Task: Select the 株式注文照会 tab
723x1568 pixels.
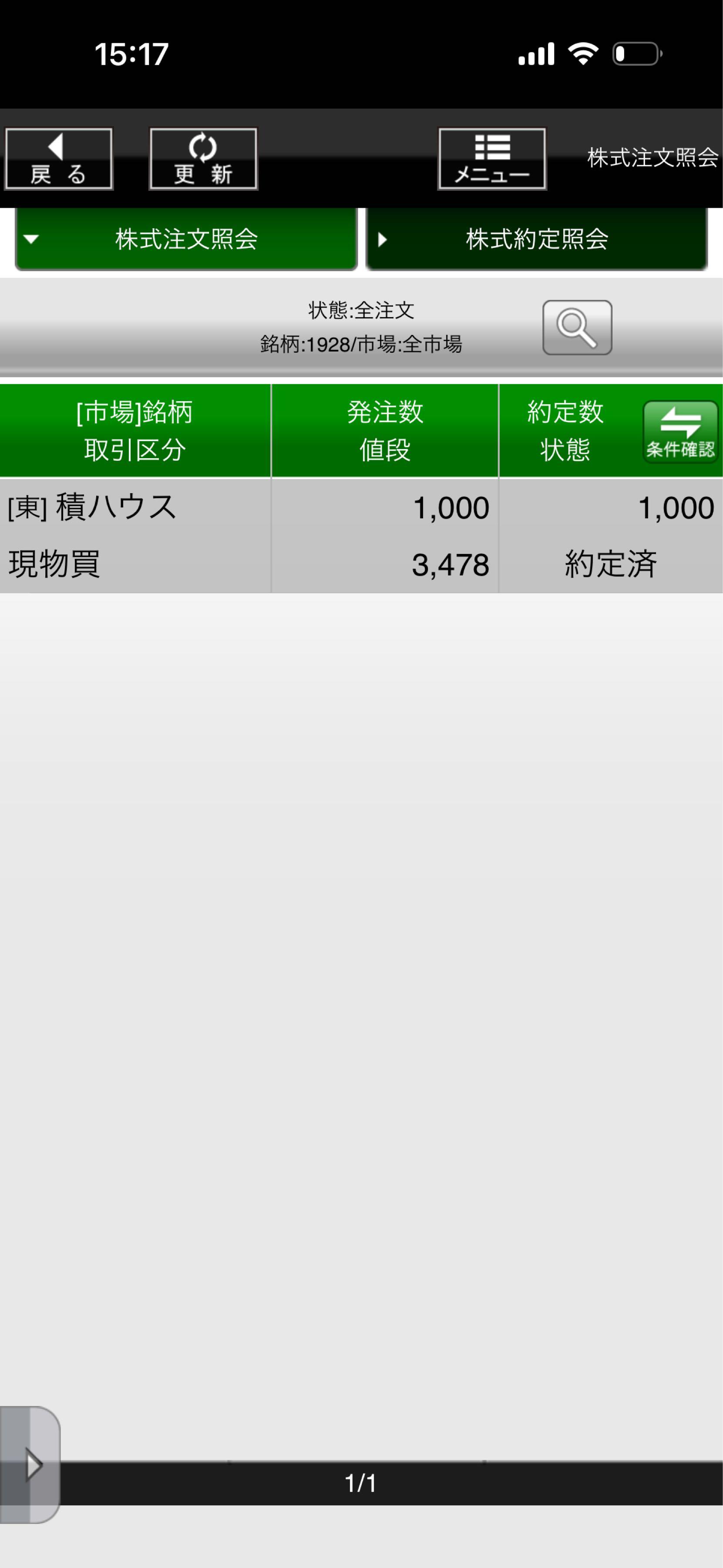Action: (x=186, y=239)
